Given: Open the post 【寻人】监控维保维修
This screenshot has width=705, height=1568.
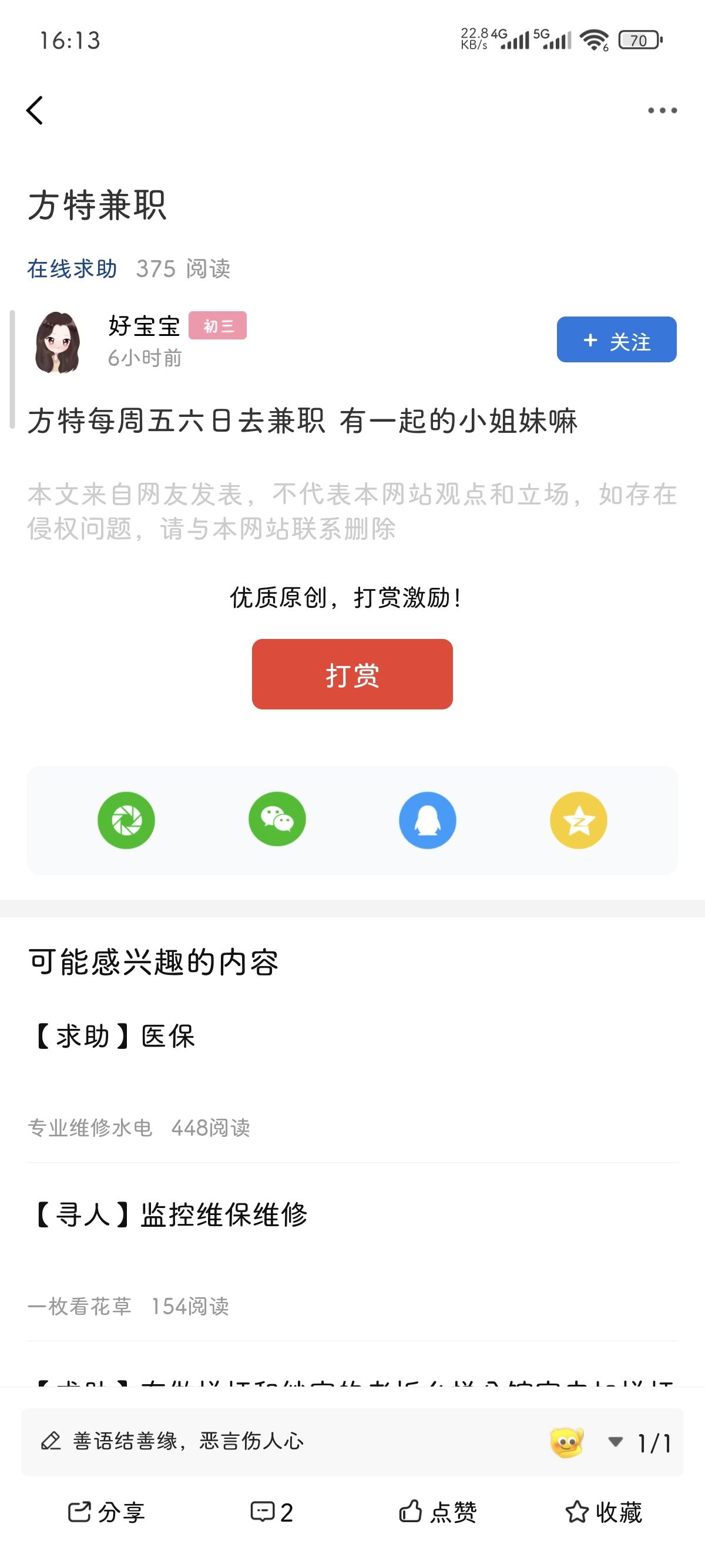Looking at the screenshot, I should coord(170,1214).
